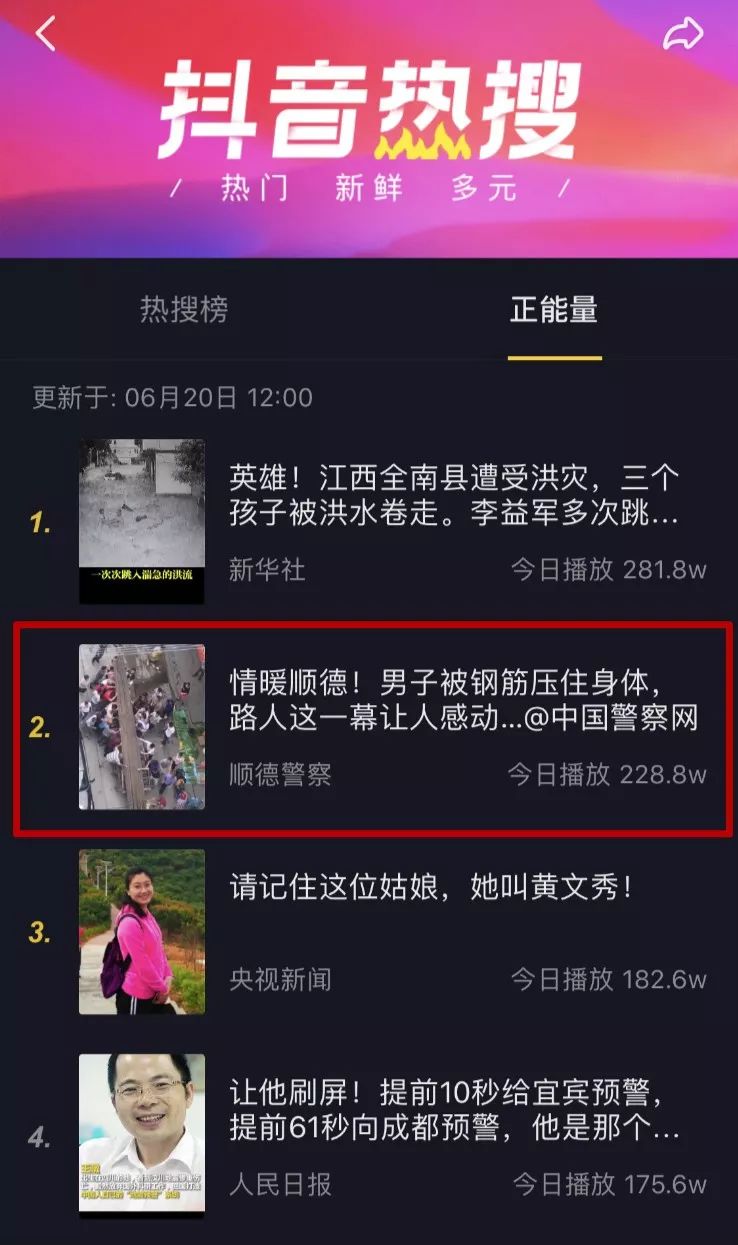Select the 正能量 tab
The height and width of the screenshot is (1245, 738).
[x=554, y=310]
